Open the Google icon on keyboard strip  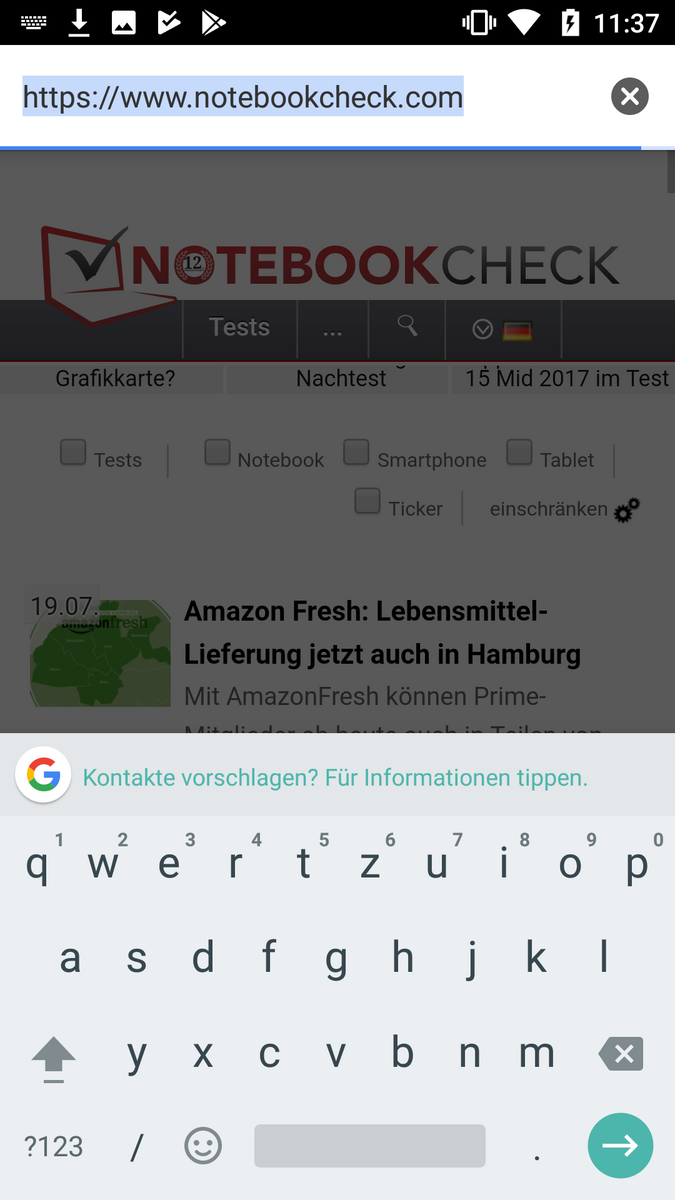click(43, 775)
